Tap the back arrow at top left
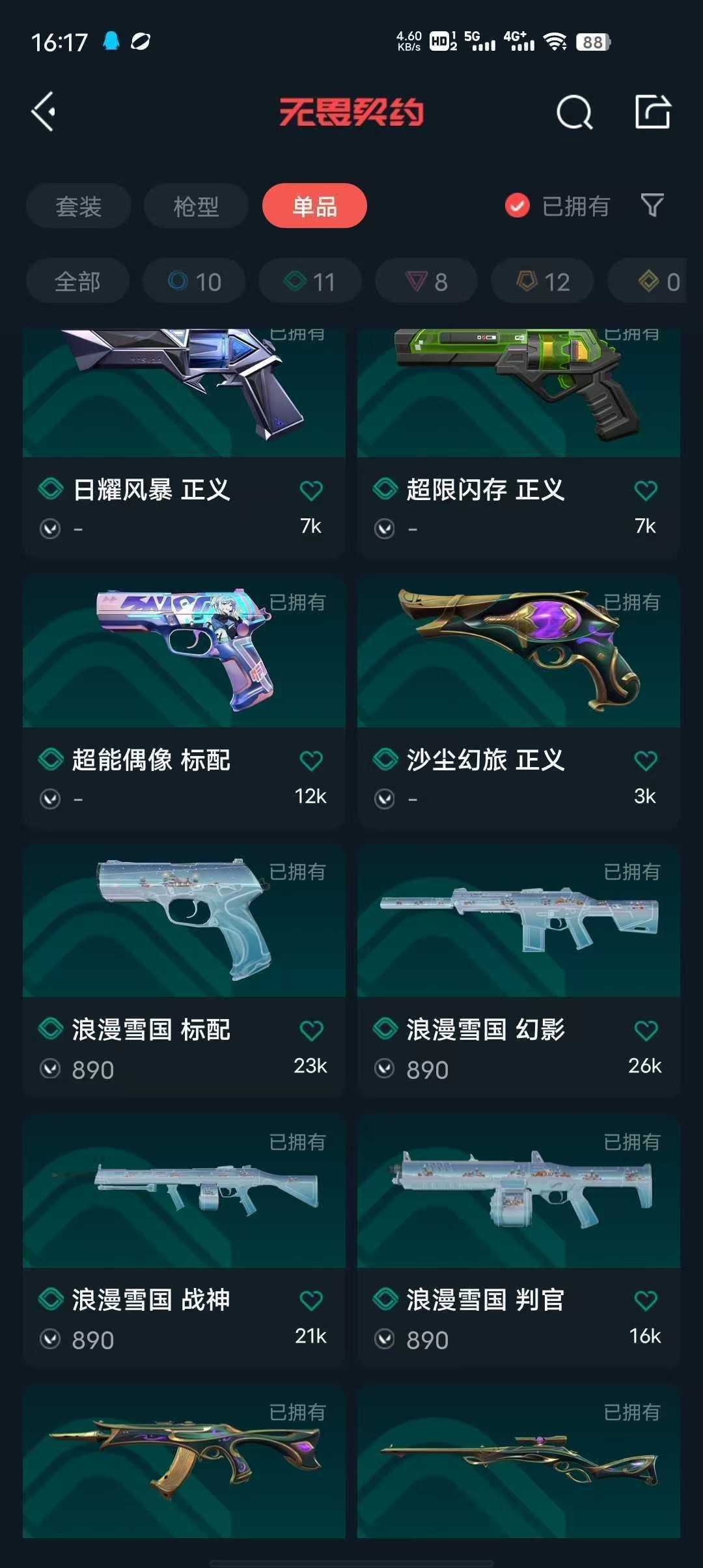Screen dimensions: 703x1568 44,111
